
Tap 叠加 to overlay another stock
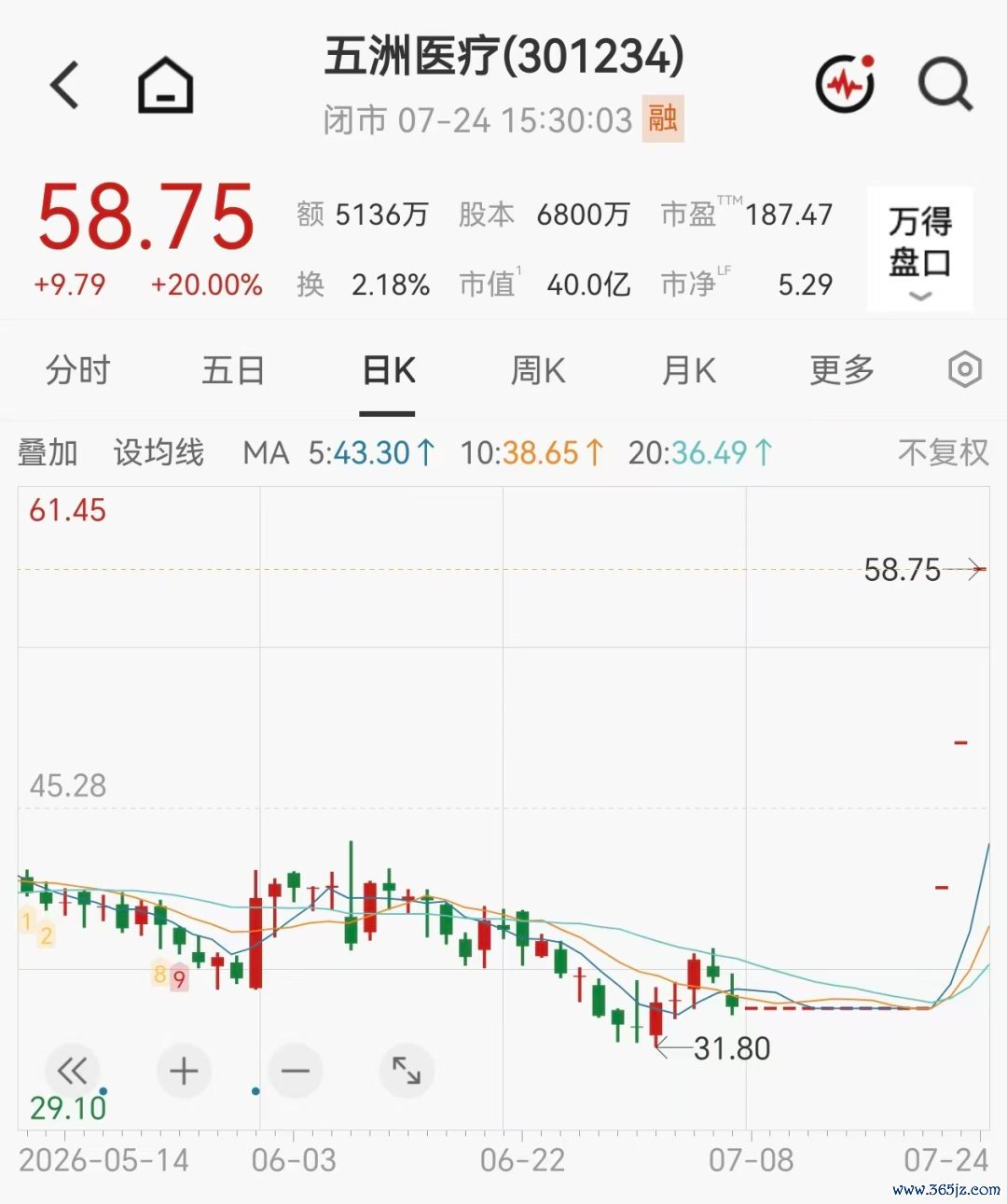[x=48, y=453]
